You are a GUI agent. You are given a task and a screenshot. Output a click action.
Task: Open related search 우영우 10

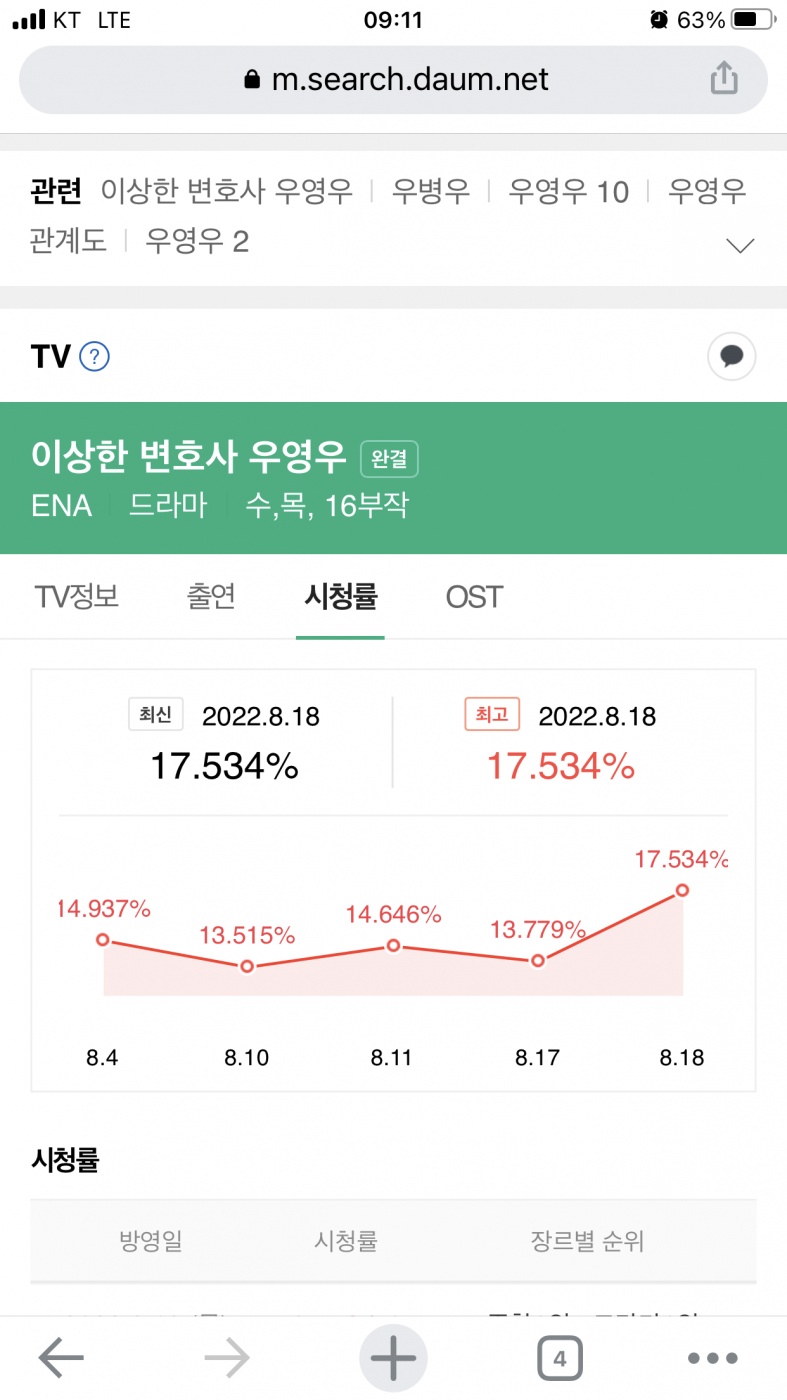pos(568,191)
